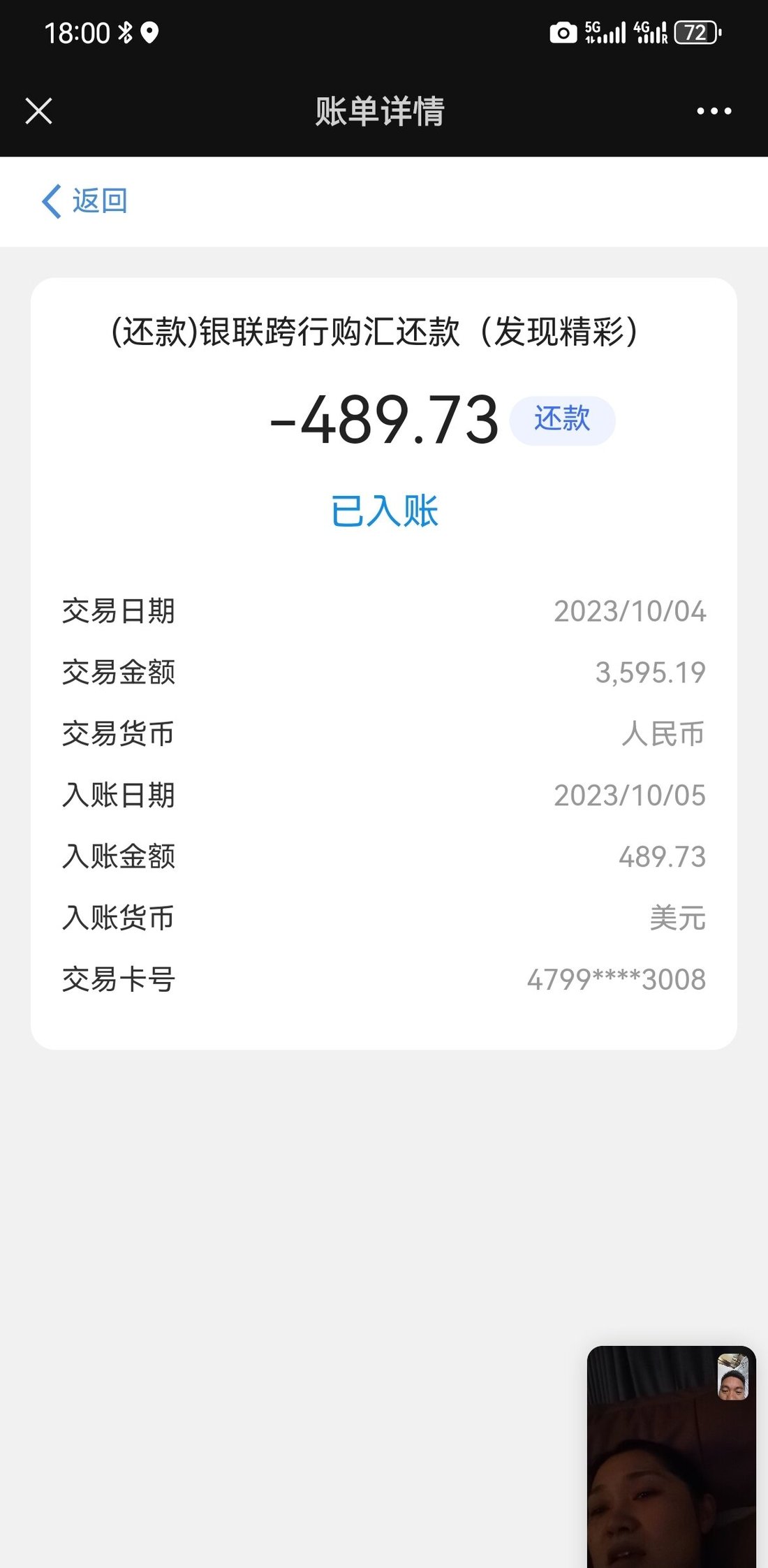Image resolution: width=768 pixels, height=1568 pixels.
Task: Open the three-dot overflow menu
Action: pos(714,111)
